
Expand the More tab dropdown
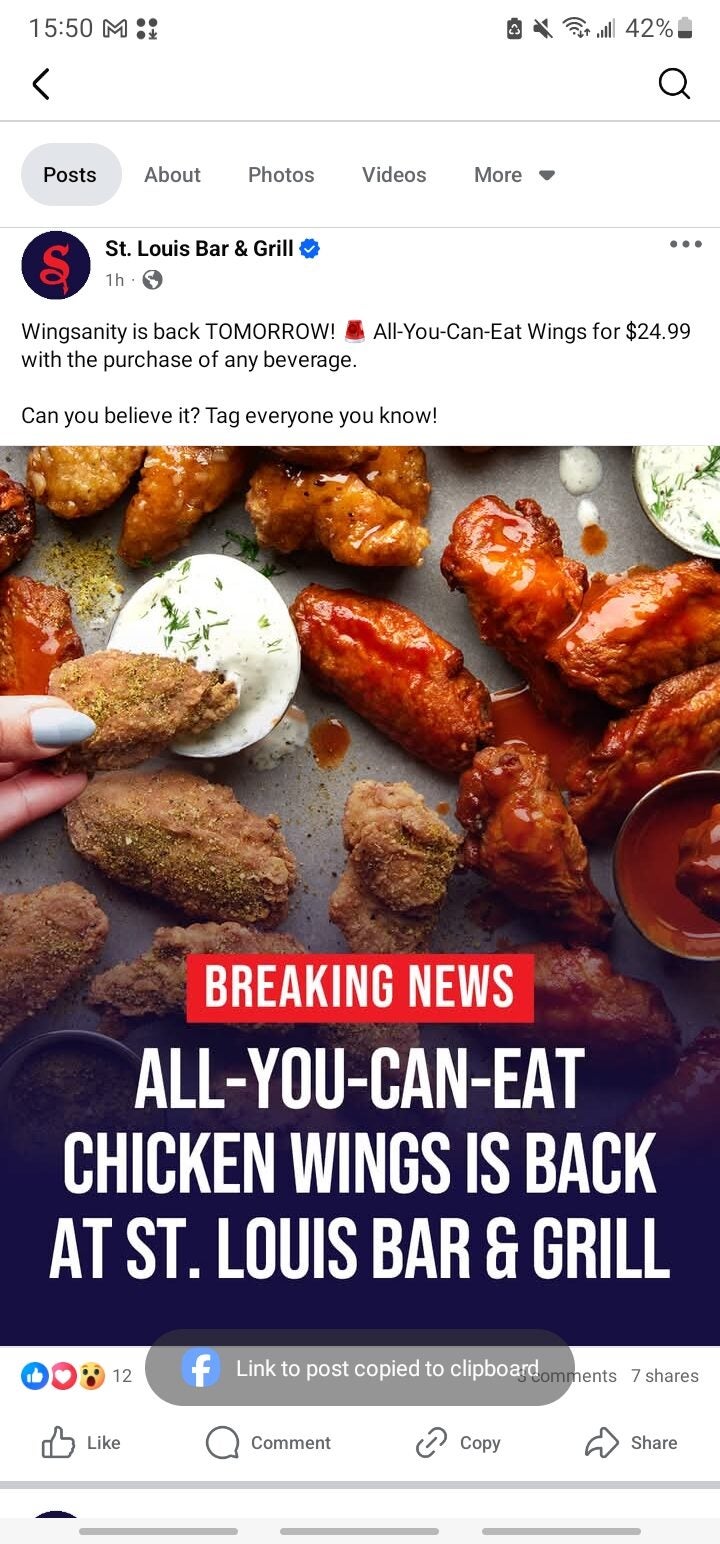(515, 175)
